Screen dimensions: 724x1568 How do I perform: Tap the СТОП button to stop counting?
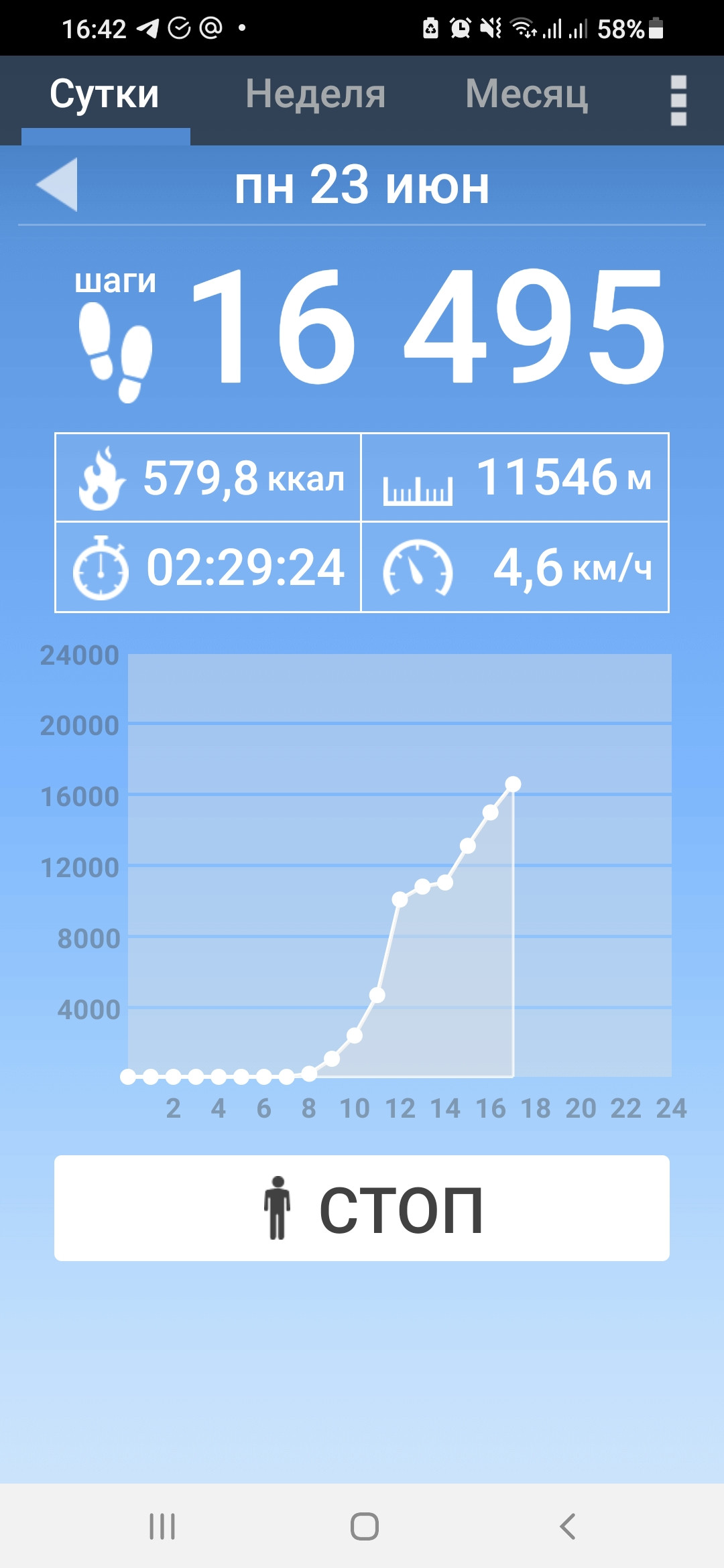[x=362, y=1207]
